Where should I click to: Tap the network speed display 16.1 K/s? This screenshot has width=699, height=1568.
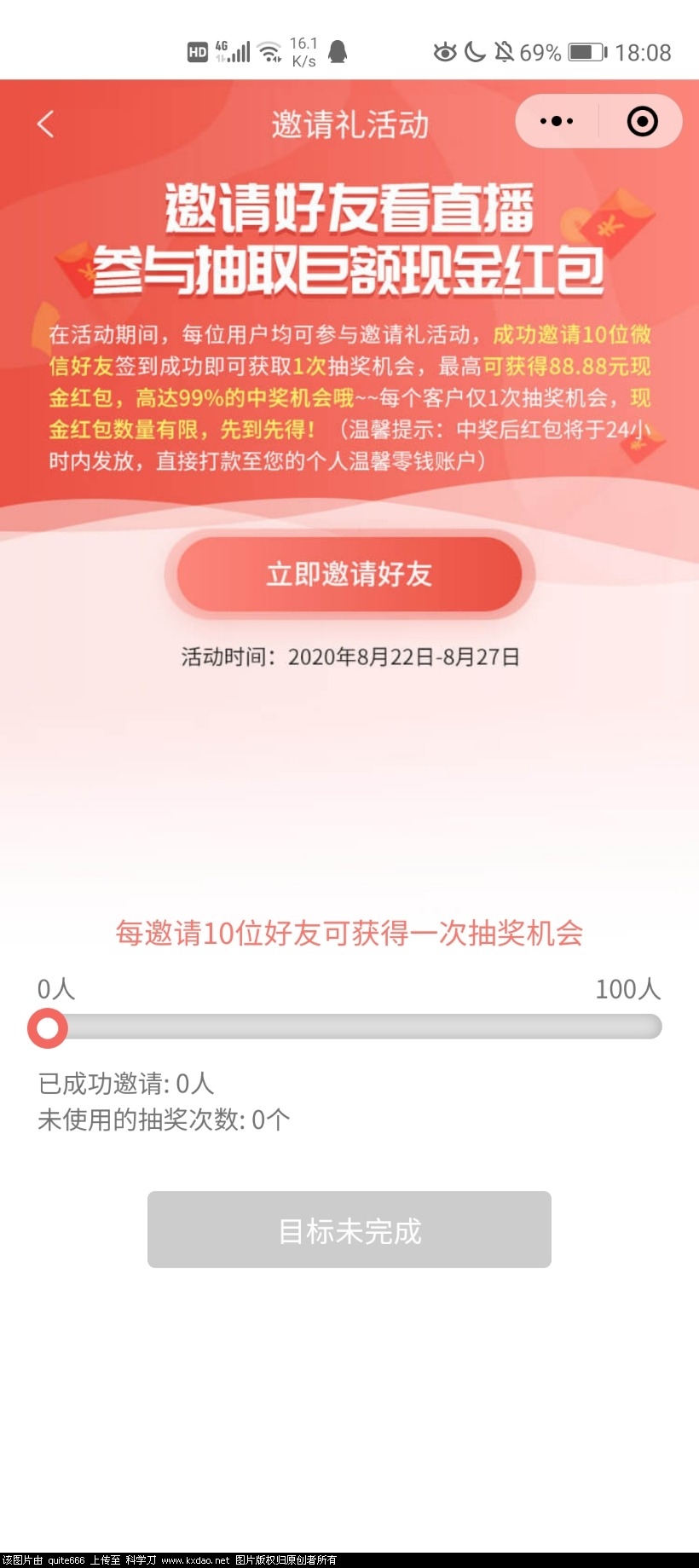pyautogui.click(x=305, y=49)
